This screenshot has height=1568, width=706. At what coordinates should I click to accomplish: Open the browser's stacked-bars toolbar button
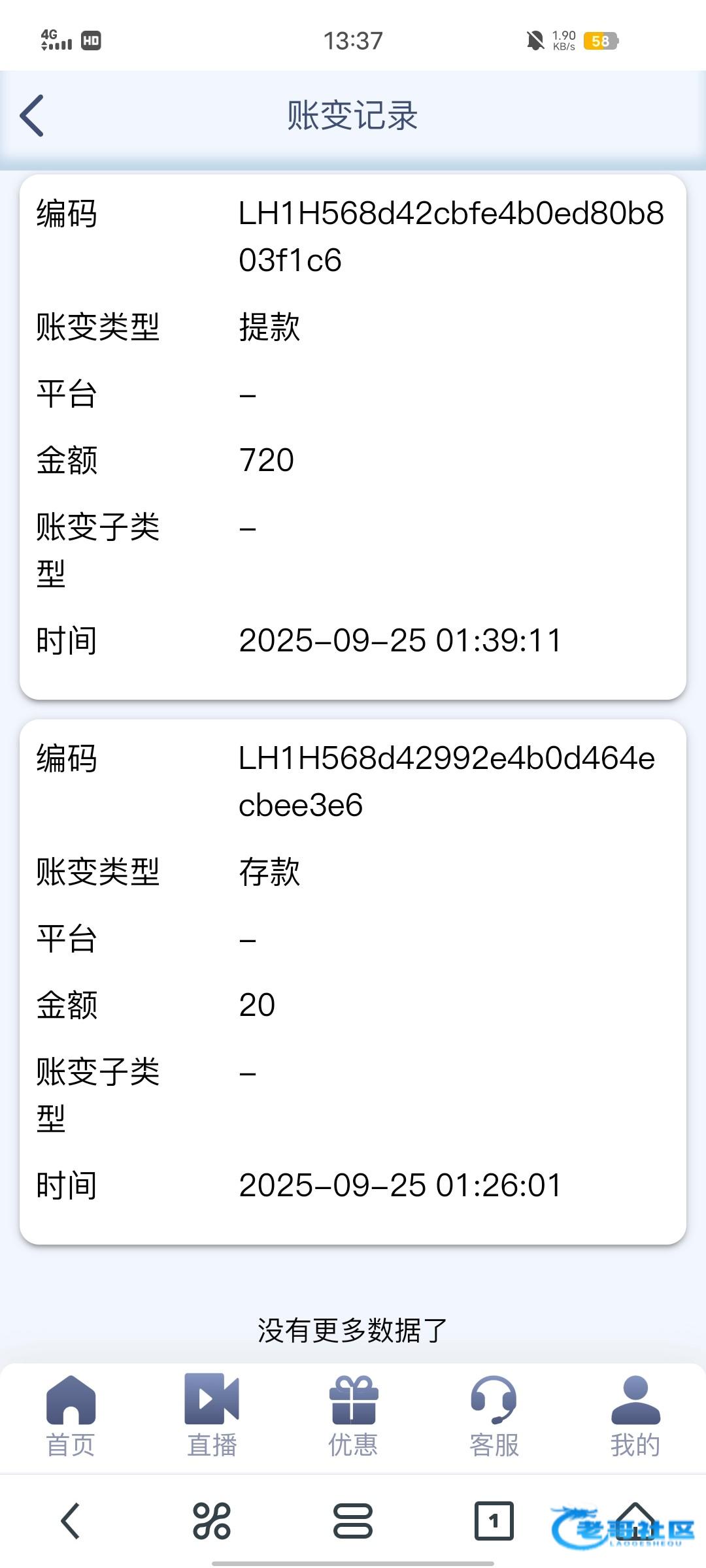(353, 1521)
